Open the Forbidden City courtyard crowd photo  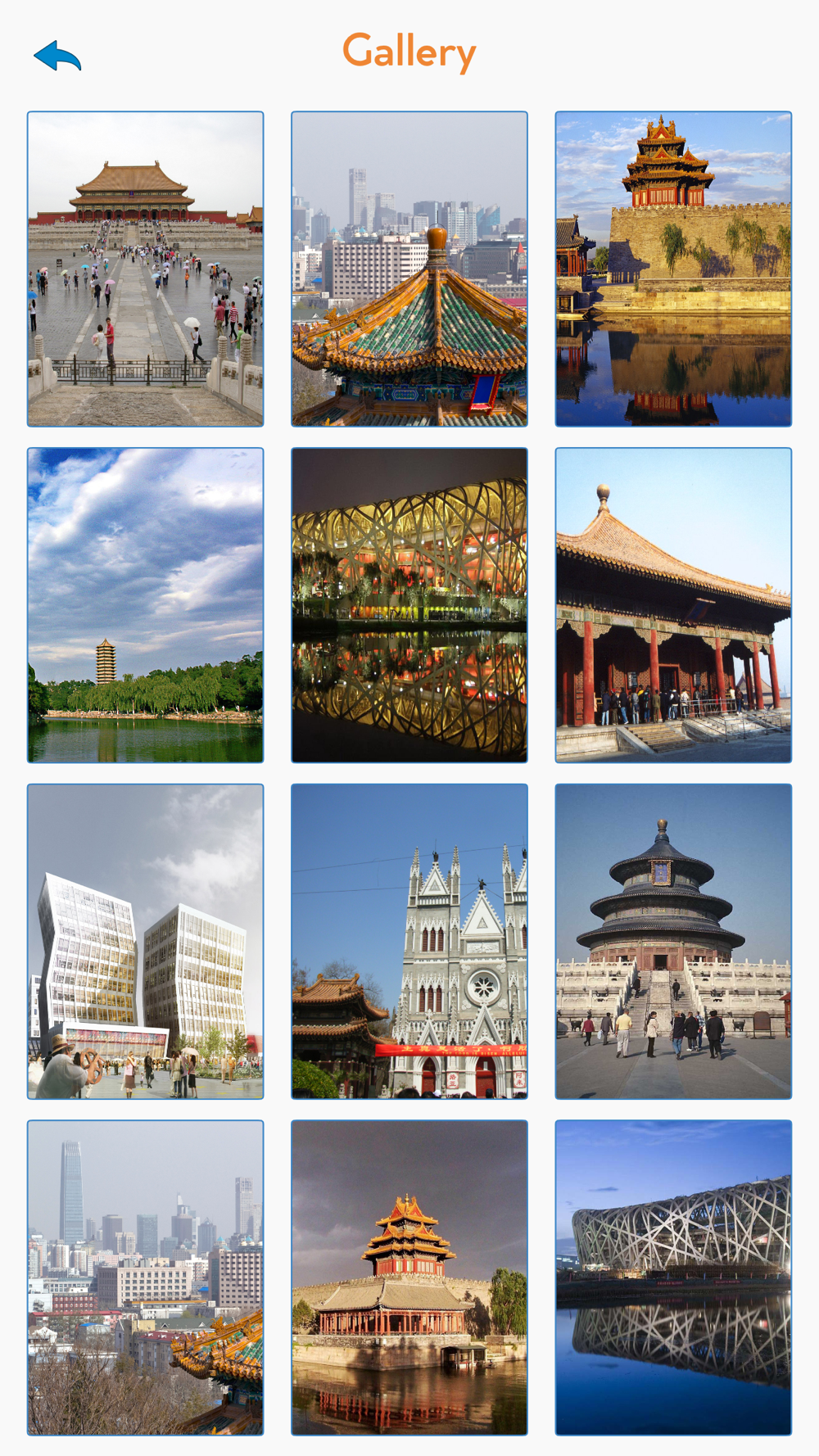point(146,269)
